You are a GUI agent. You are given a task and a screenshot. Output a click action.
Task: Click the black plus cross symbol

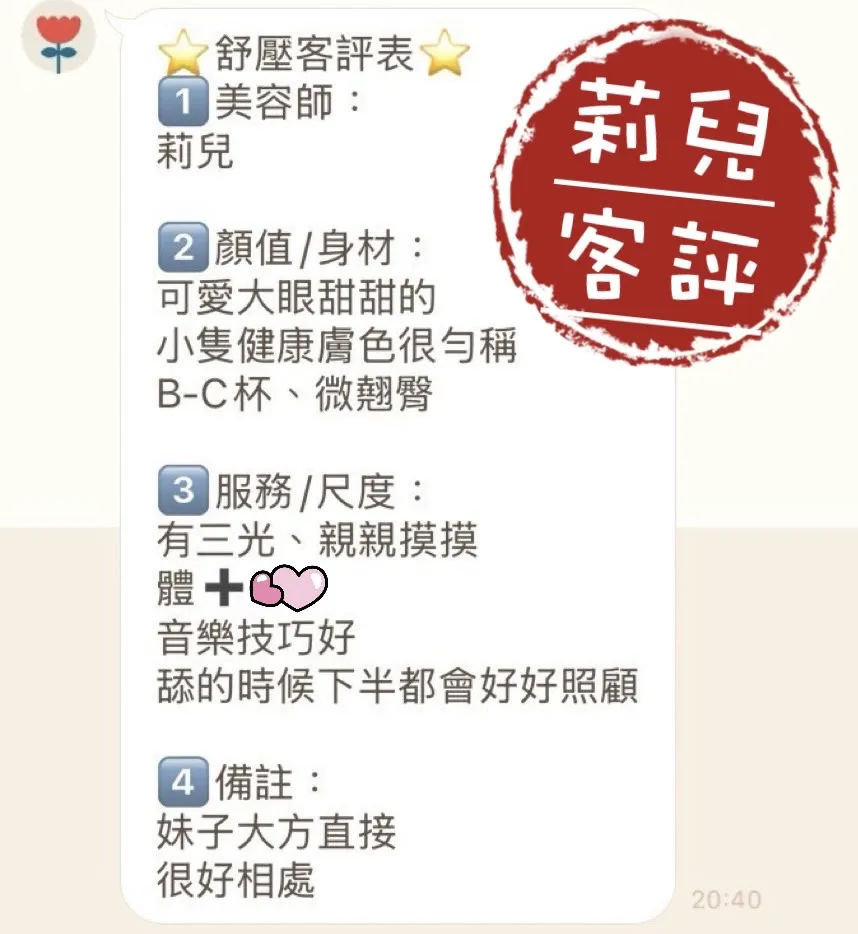pos(223,588)
